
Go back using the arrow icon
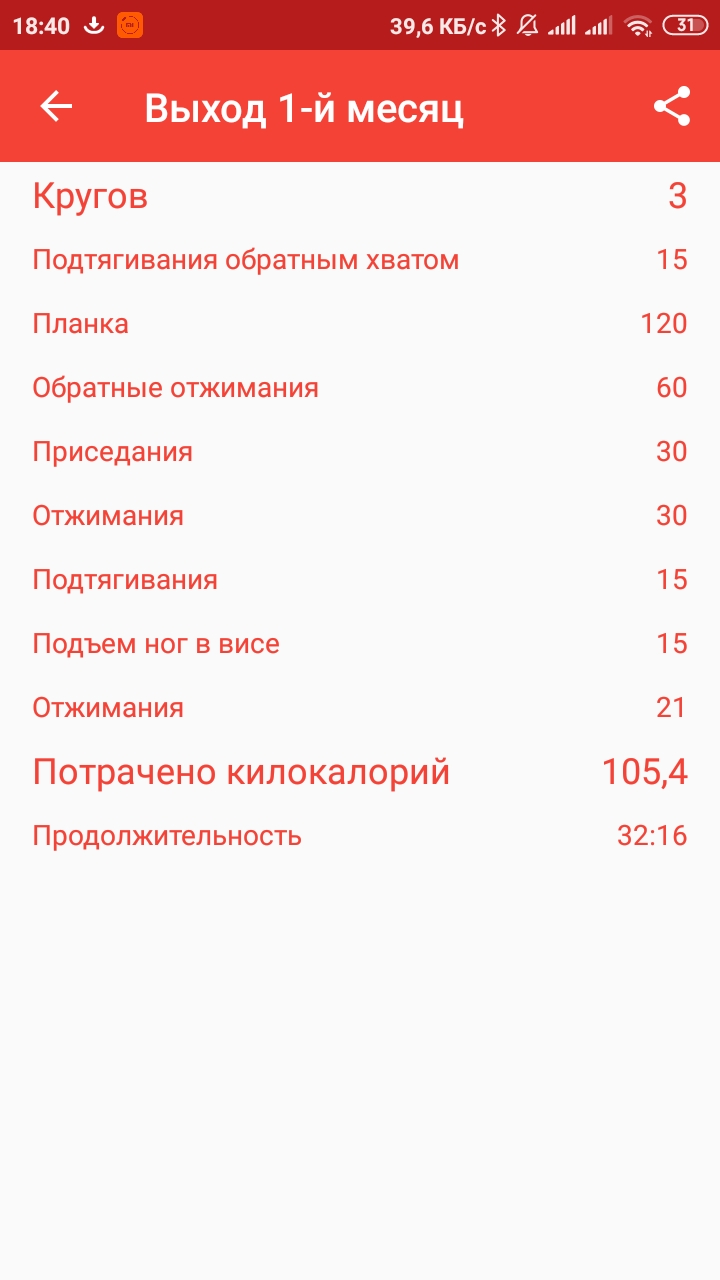click(56, 106)
